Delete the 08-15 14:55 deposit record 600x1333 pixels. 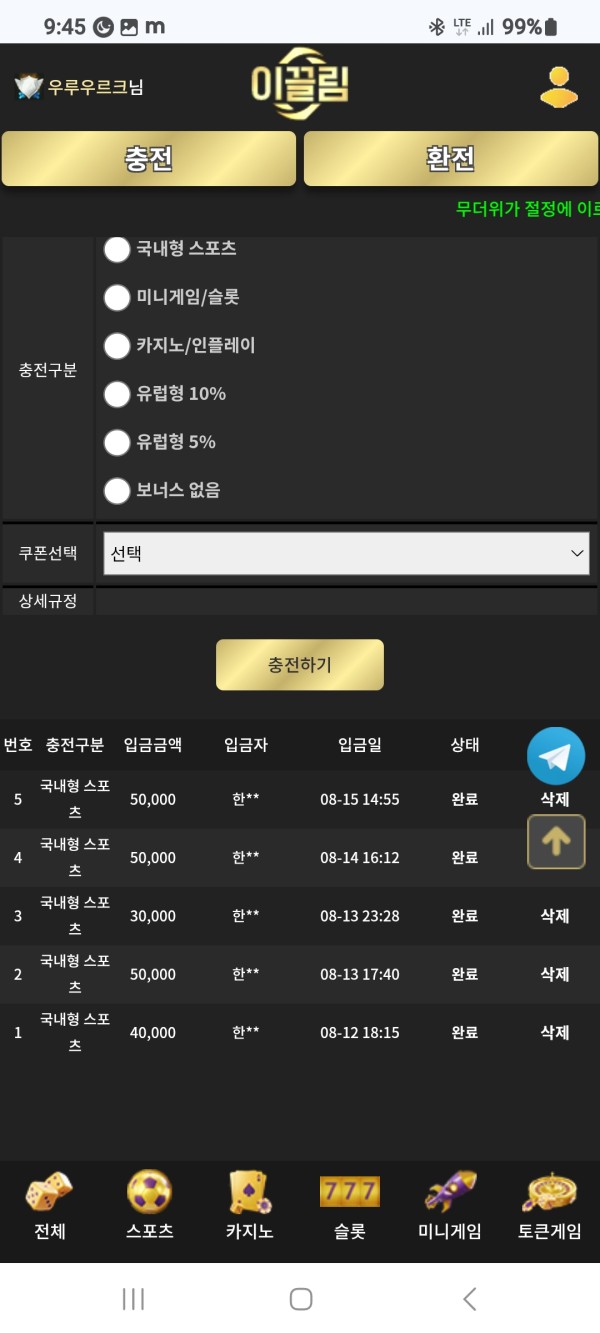pos(555,799)
